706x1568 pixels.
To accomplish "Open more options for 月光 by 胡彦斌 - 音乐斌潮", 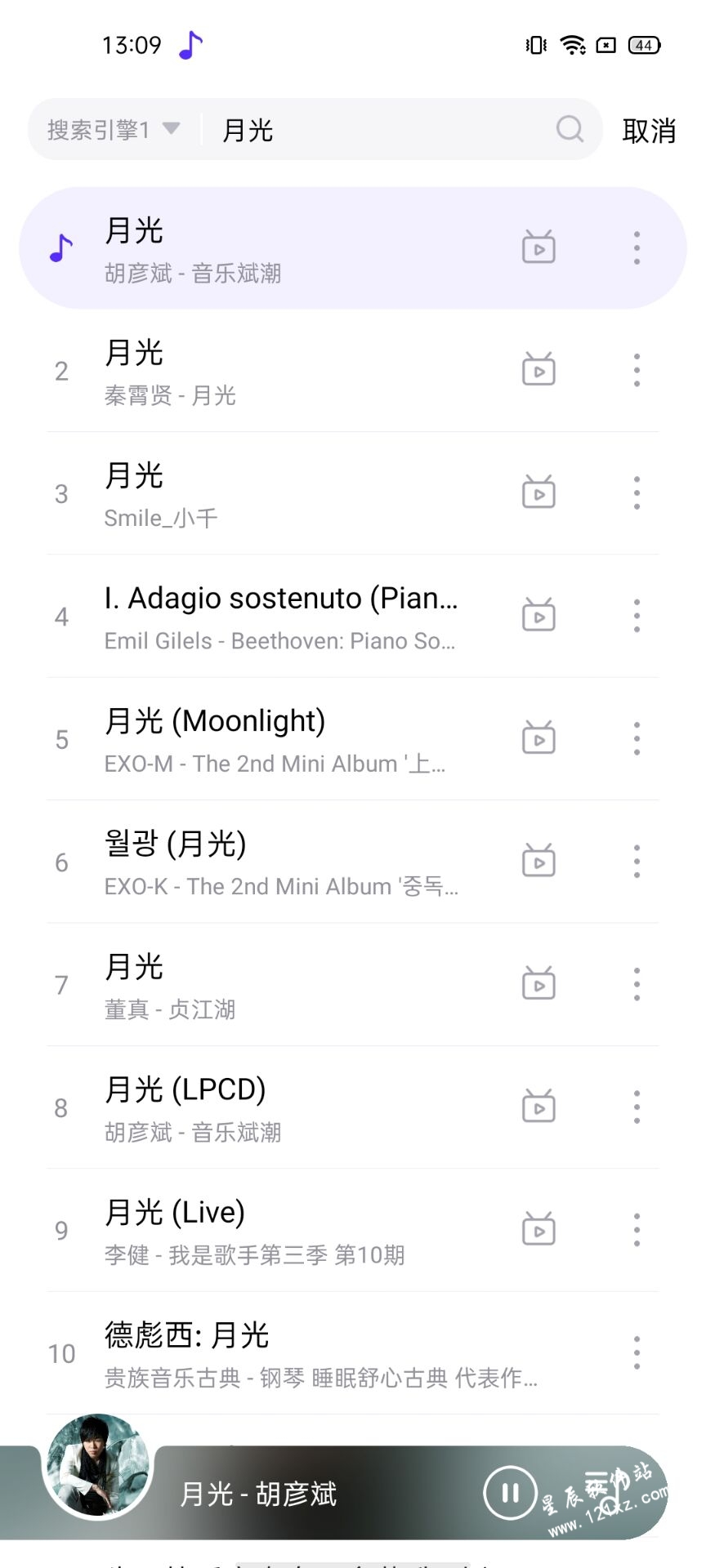I will [x=637, y=247].
